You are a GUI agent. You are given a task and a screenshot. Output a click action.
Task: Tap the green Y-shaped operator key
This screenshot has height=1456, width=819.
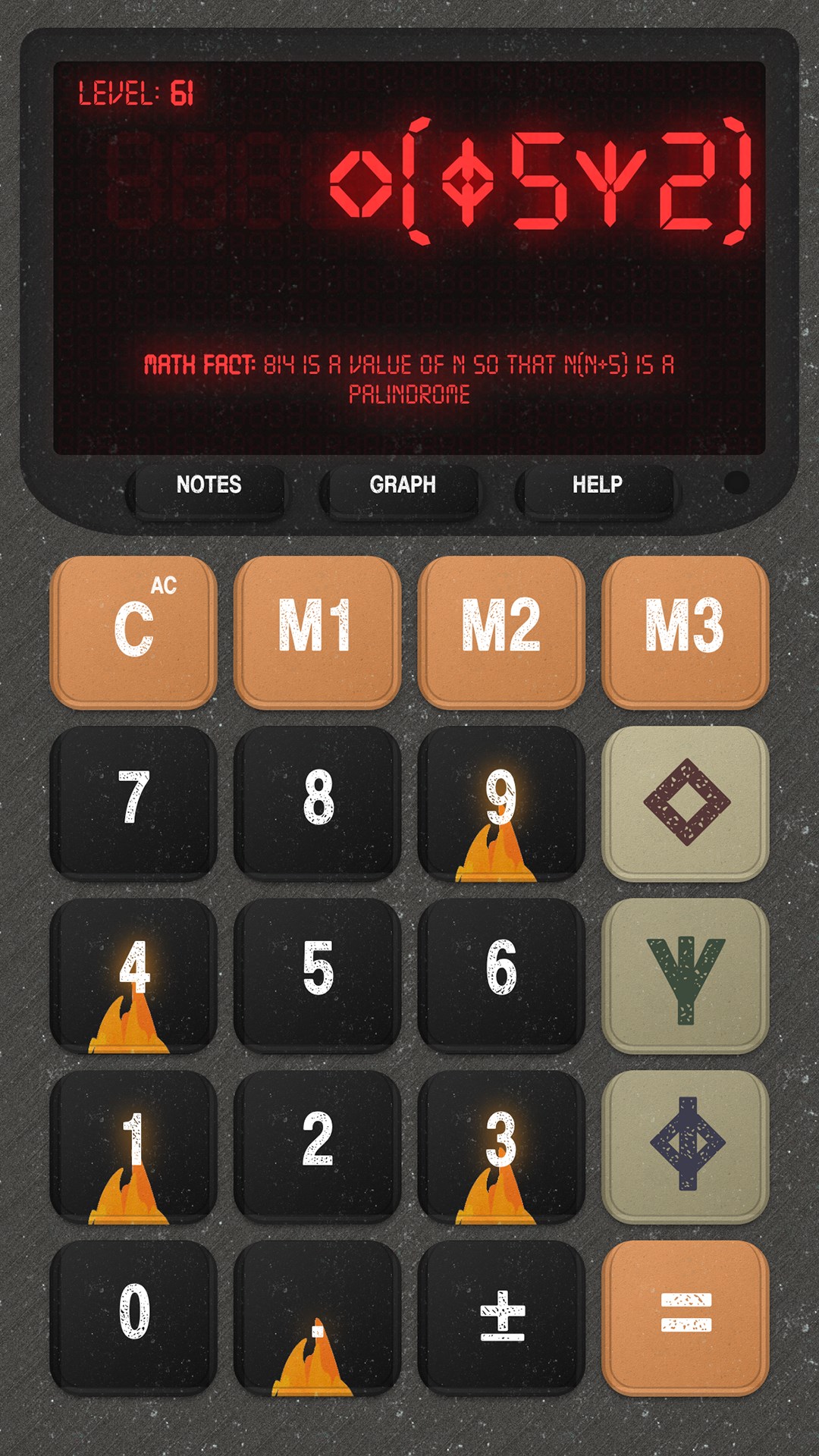tap(685, 974)
